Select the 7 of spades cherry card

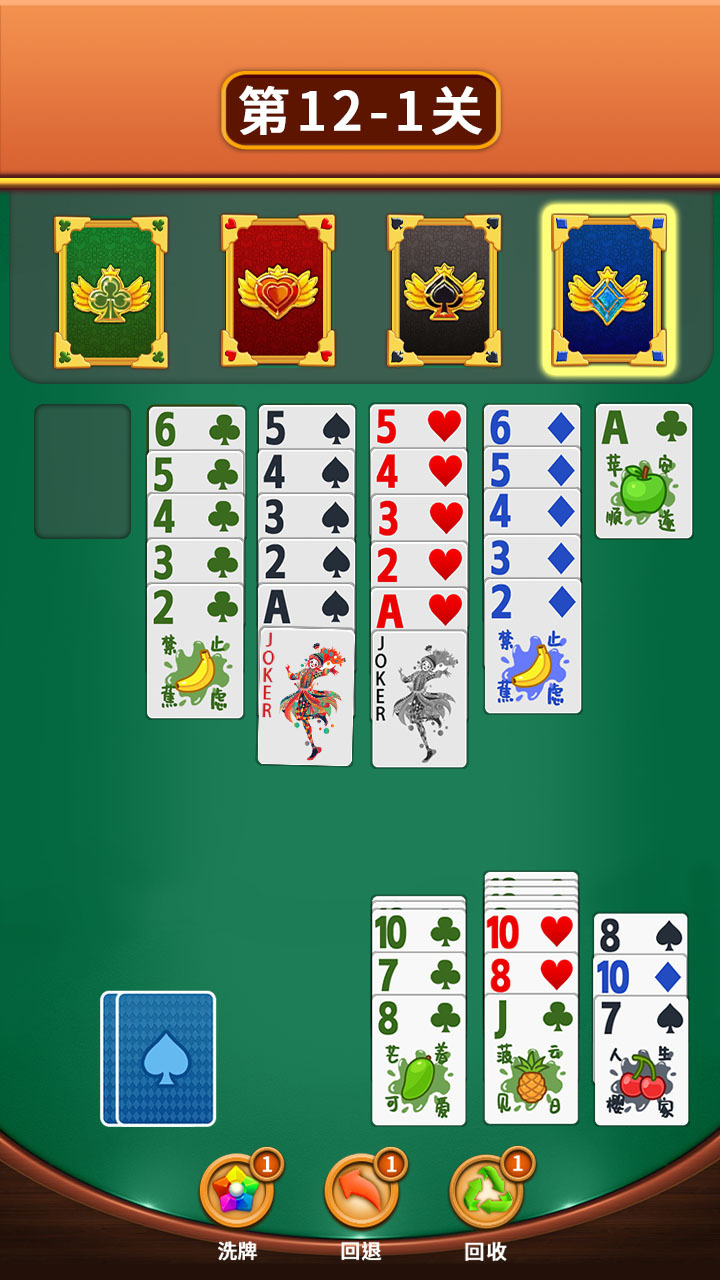click(x=642, y=1065)
